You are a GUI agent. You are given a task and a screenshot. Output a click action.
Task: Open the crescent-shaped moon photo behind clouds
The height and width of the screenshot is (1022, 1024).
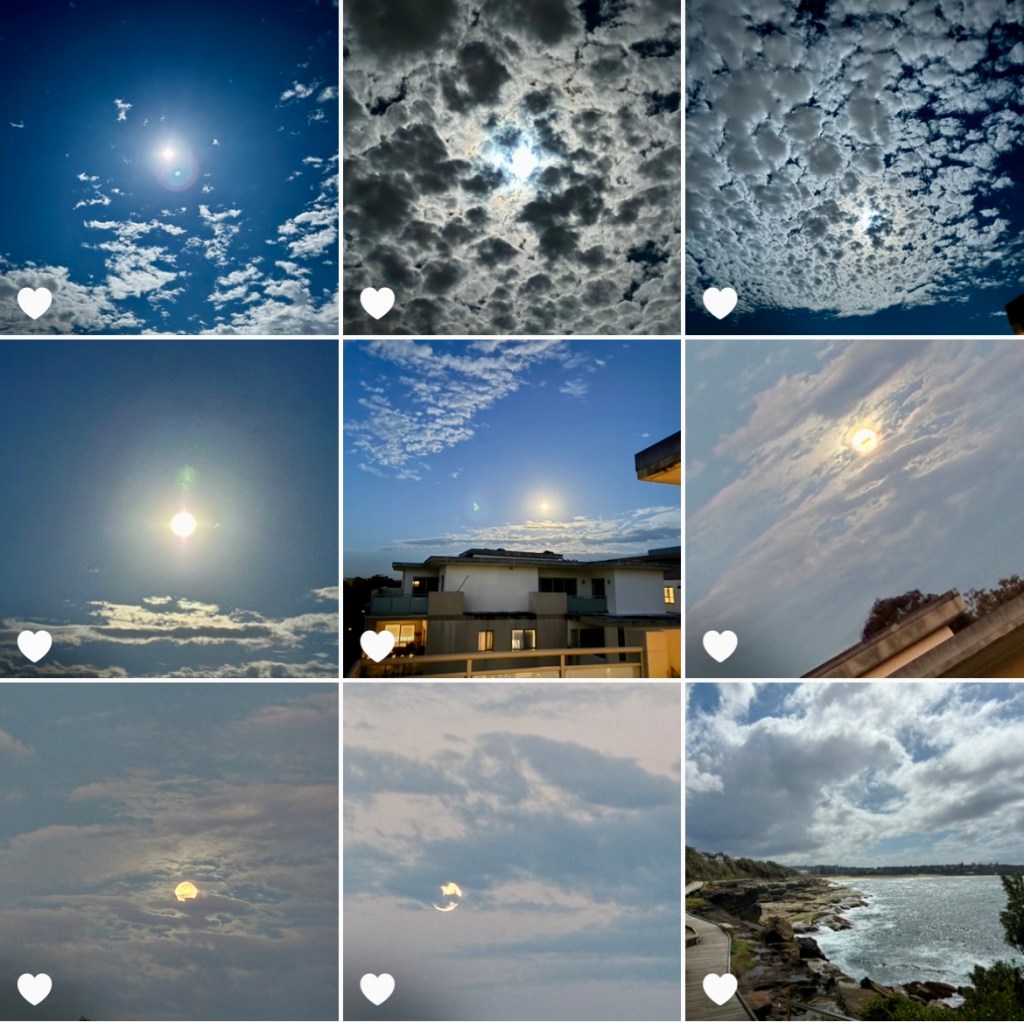pos(511,851)
